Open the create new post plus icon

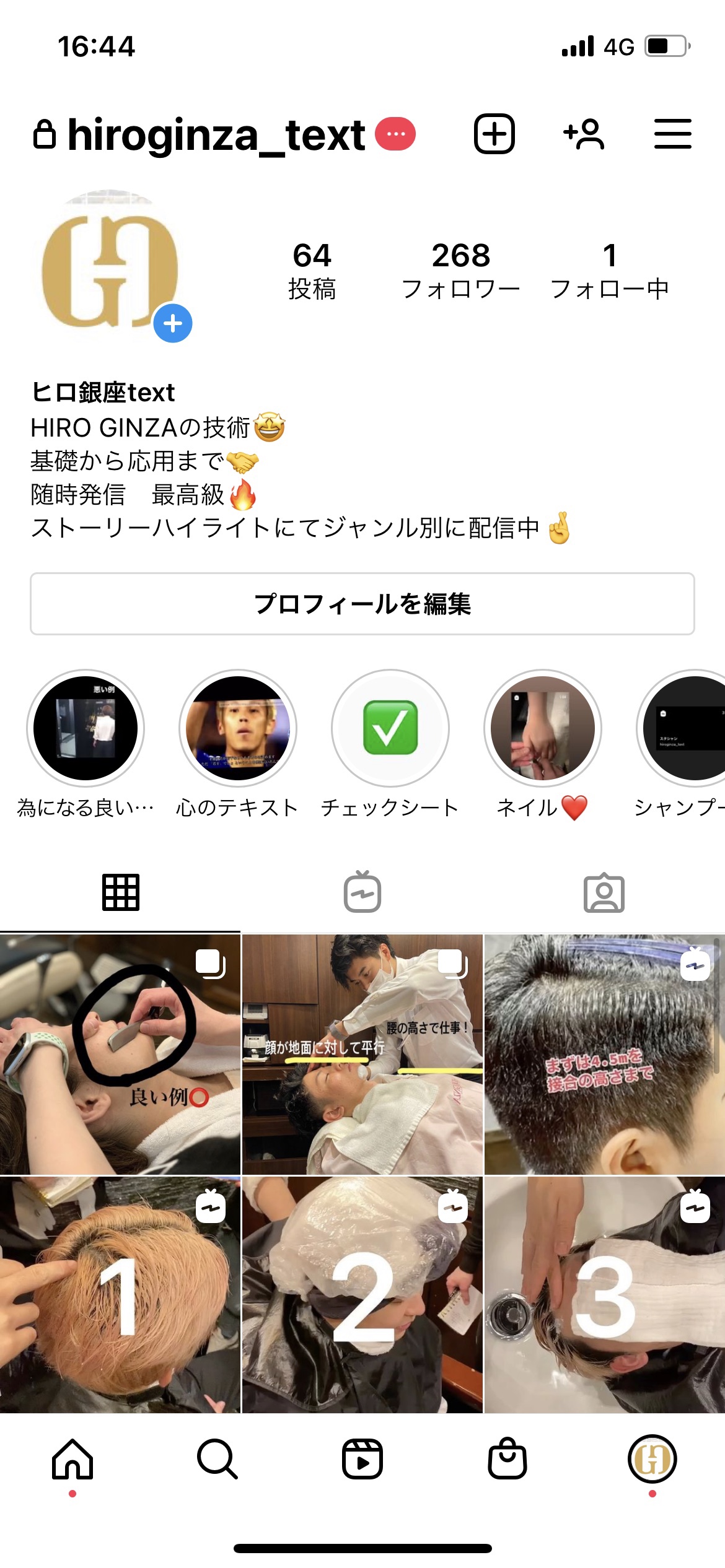click(x=494, y=134)
